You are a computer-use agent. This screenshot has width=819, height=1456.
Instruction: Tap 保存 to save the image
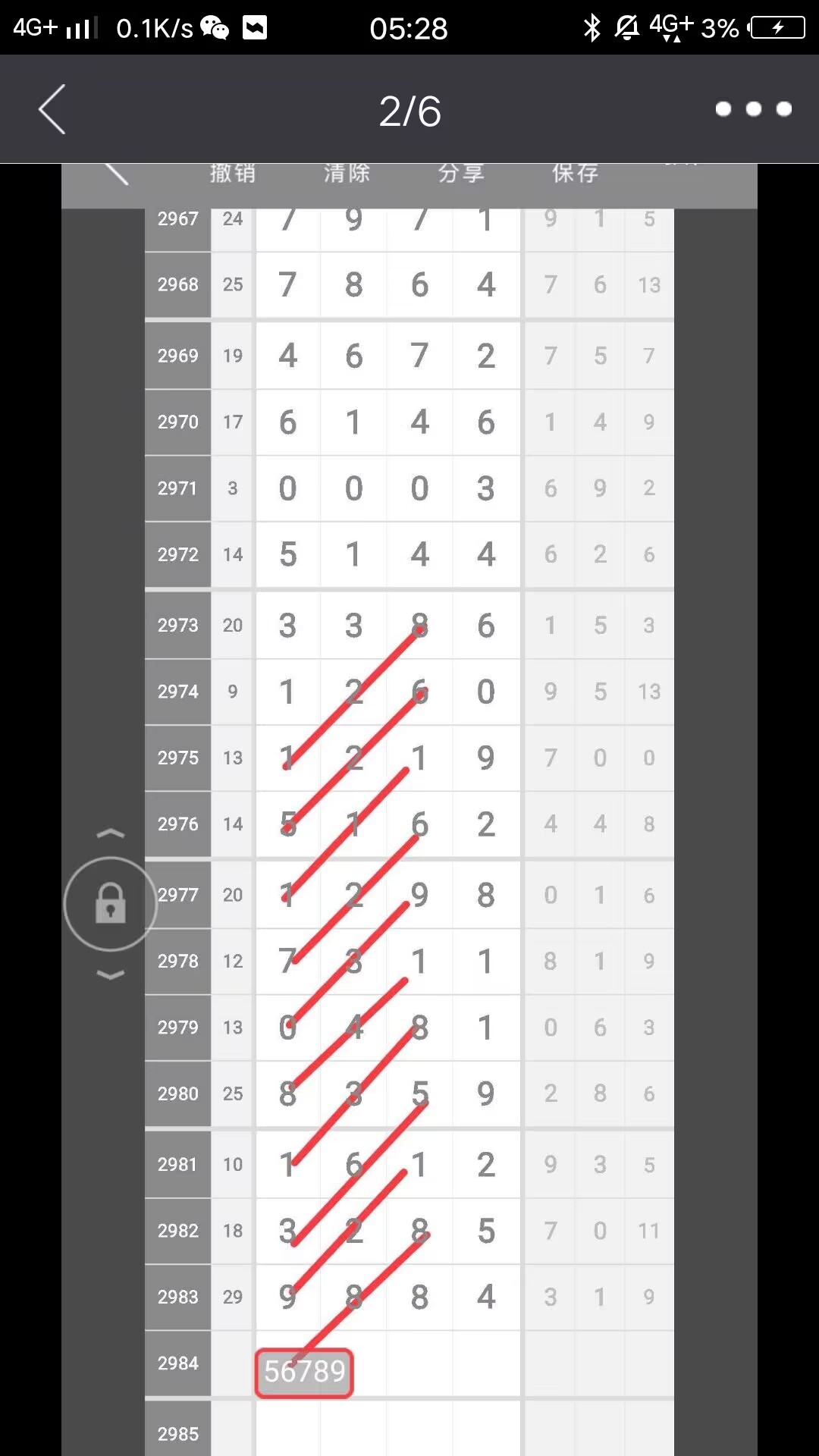[x=574, y=173]
